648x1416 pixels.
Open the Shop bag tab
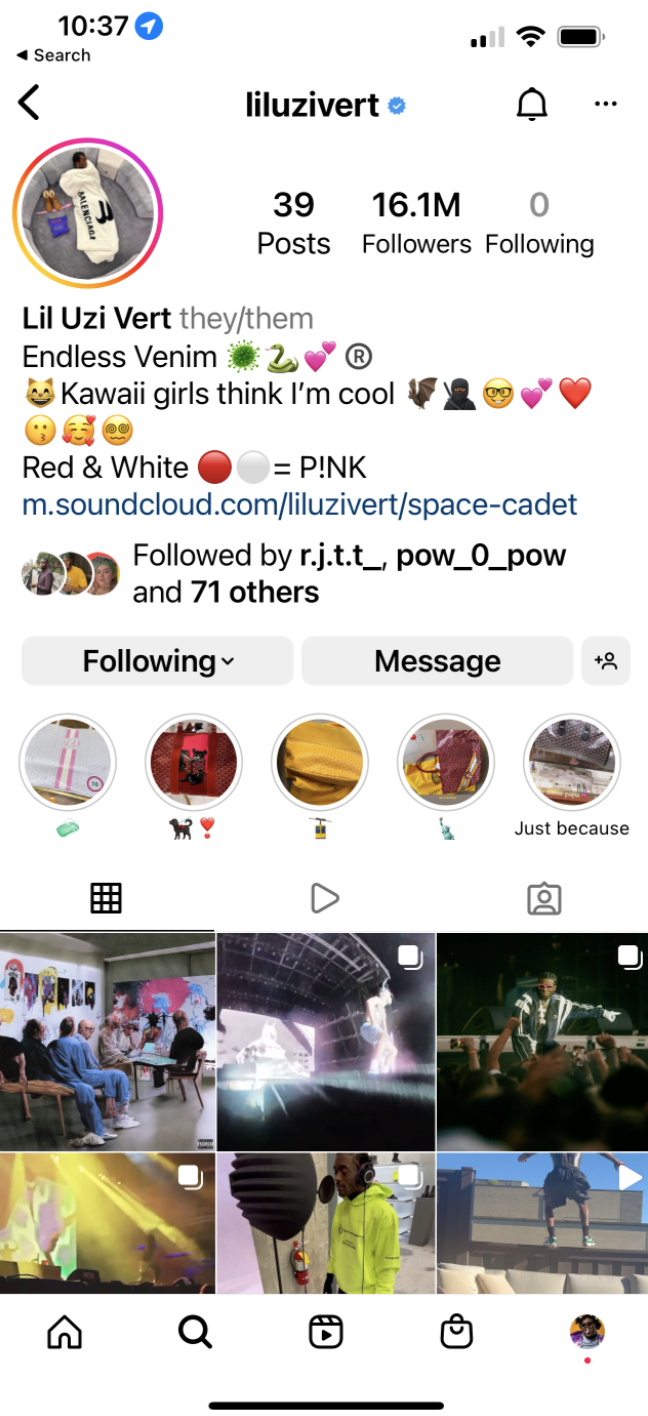456,1331
